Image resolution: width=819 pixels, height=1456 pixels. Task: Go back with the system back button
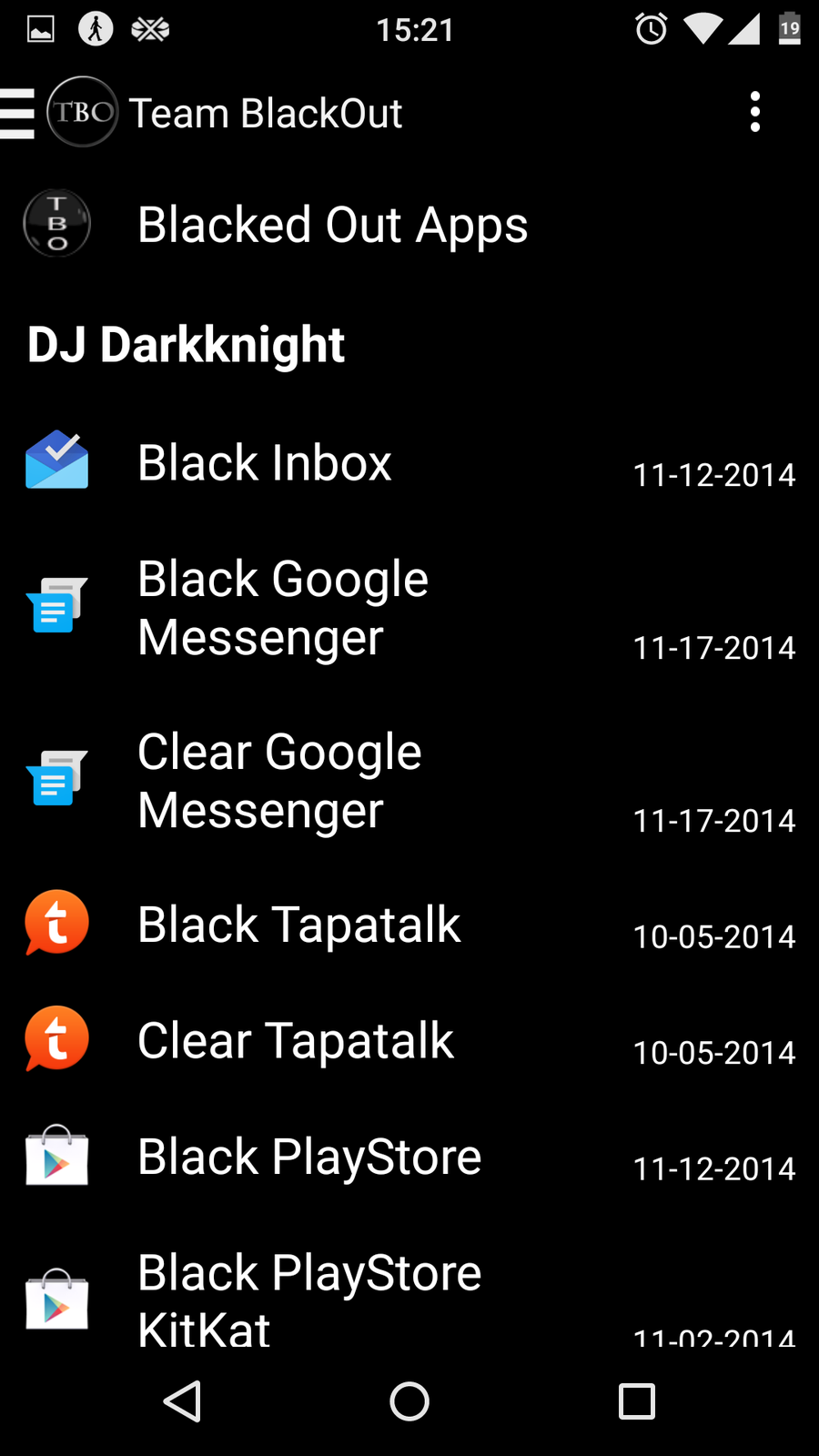pos(182,1401)
